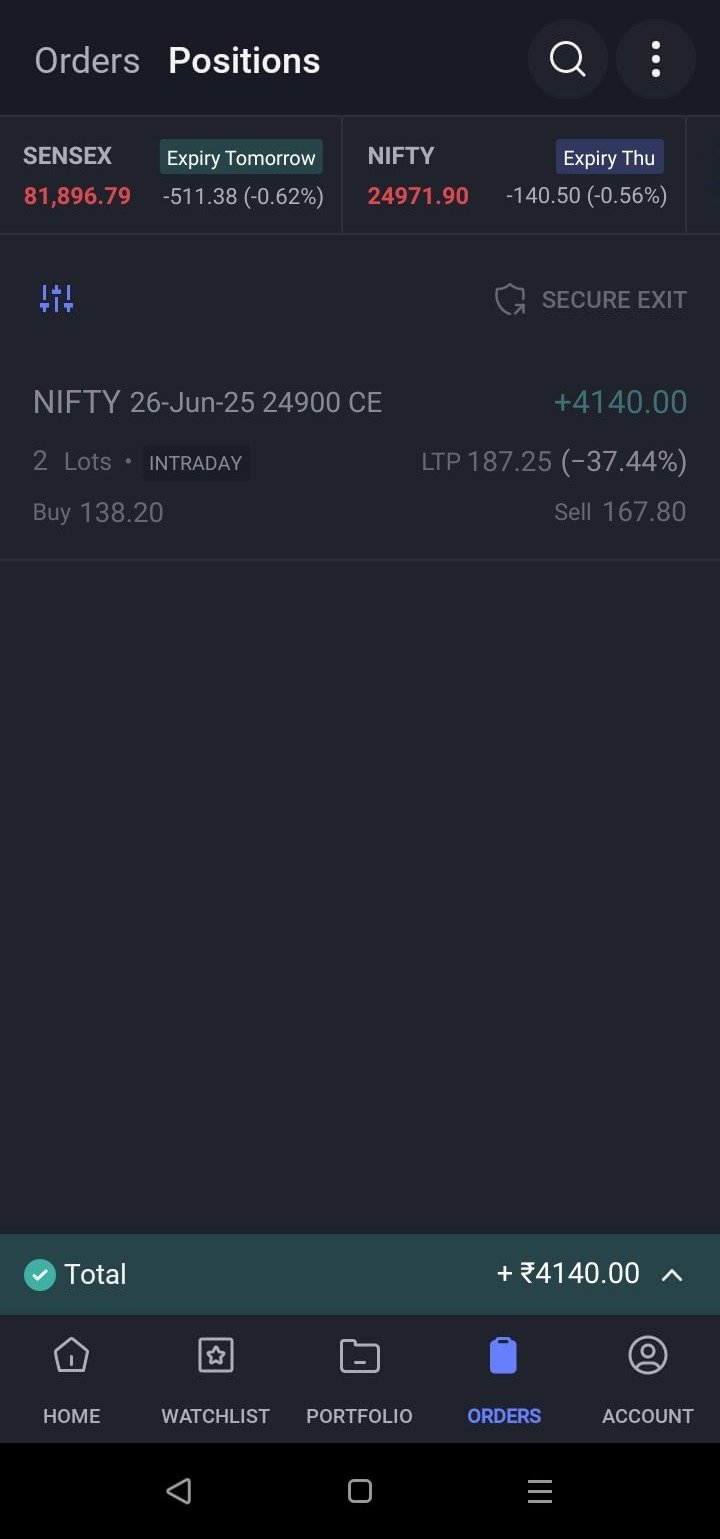Open the system recent apps button

[x=539, y=1491]
